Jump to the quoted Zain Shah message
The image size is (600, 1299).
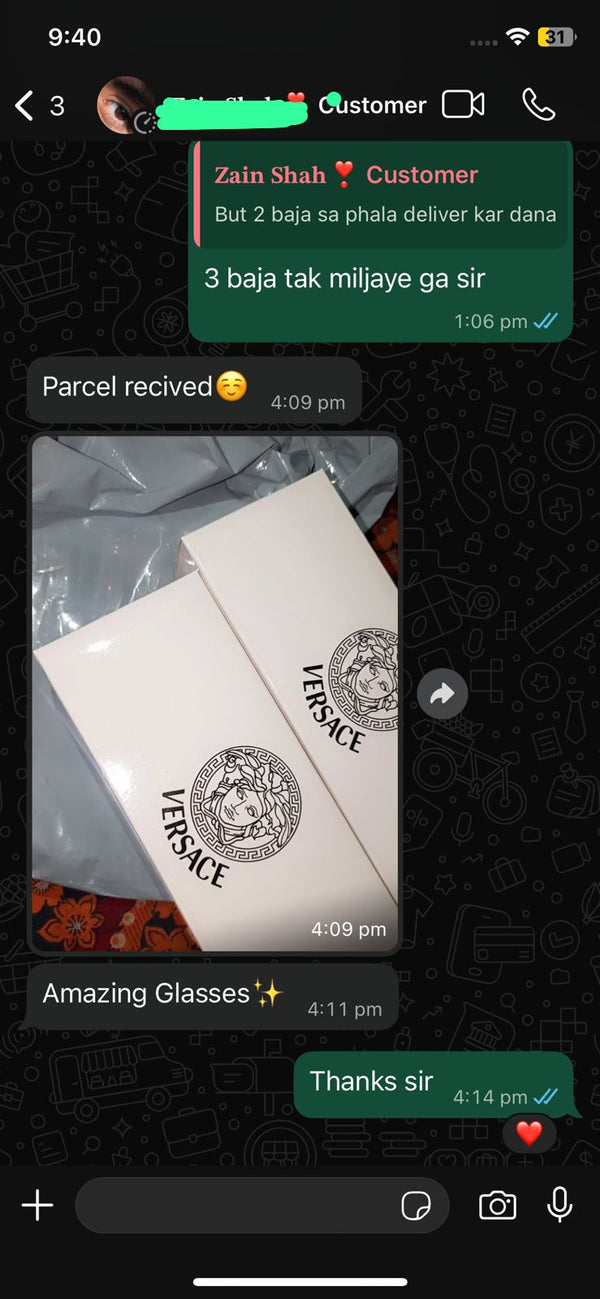coord(384,195)
